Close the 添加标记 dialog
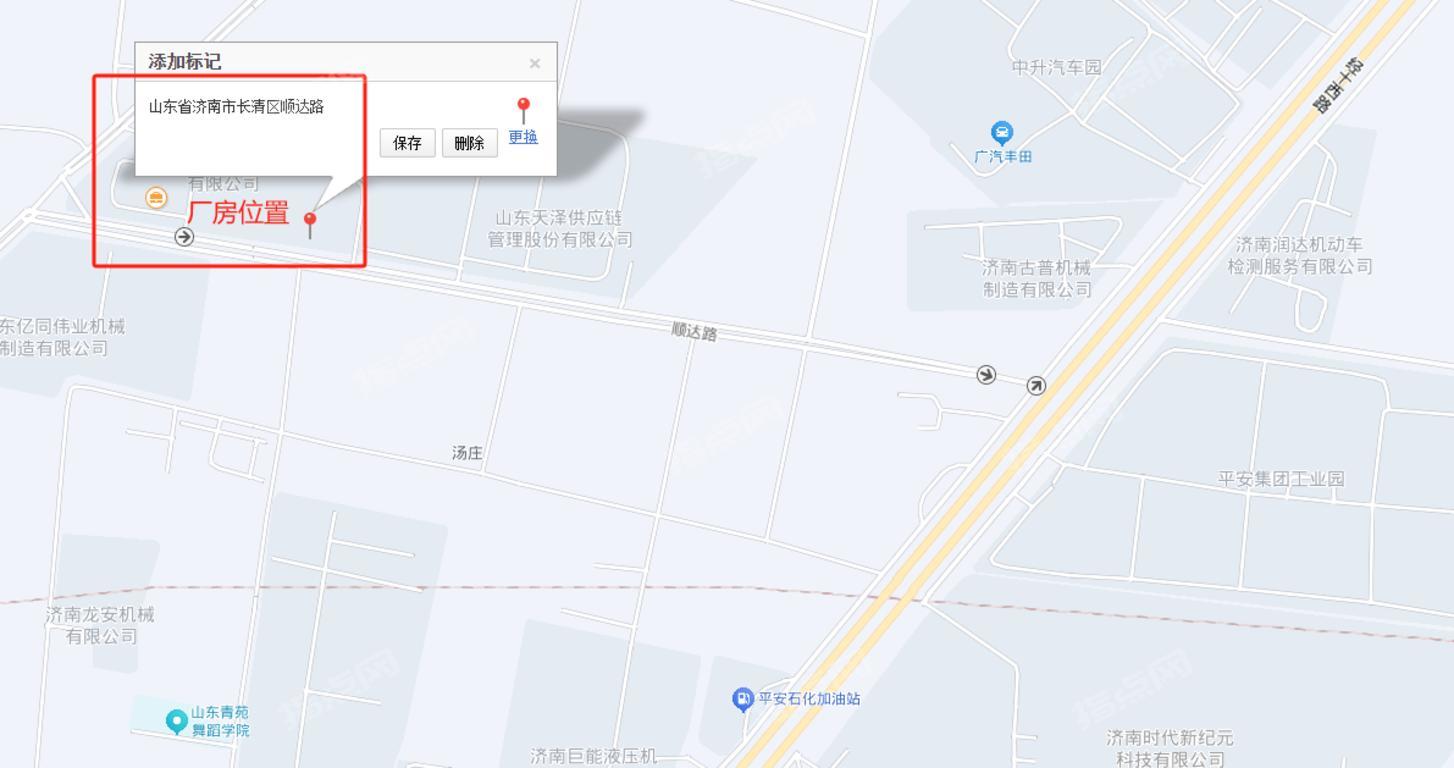Viewport: 1454px width, 768px height. (x=535, y=64)
